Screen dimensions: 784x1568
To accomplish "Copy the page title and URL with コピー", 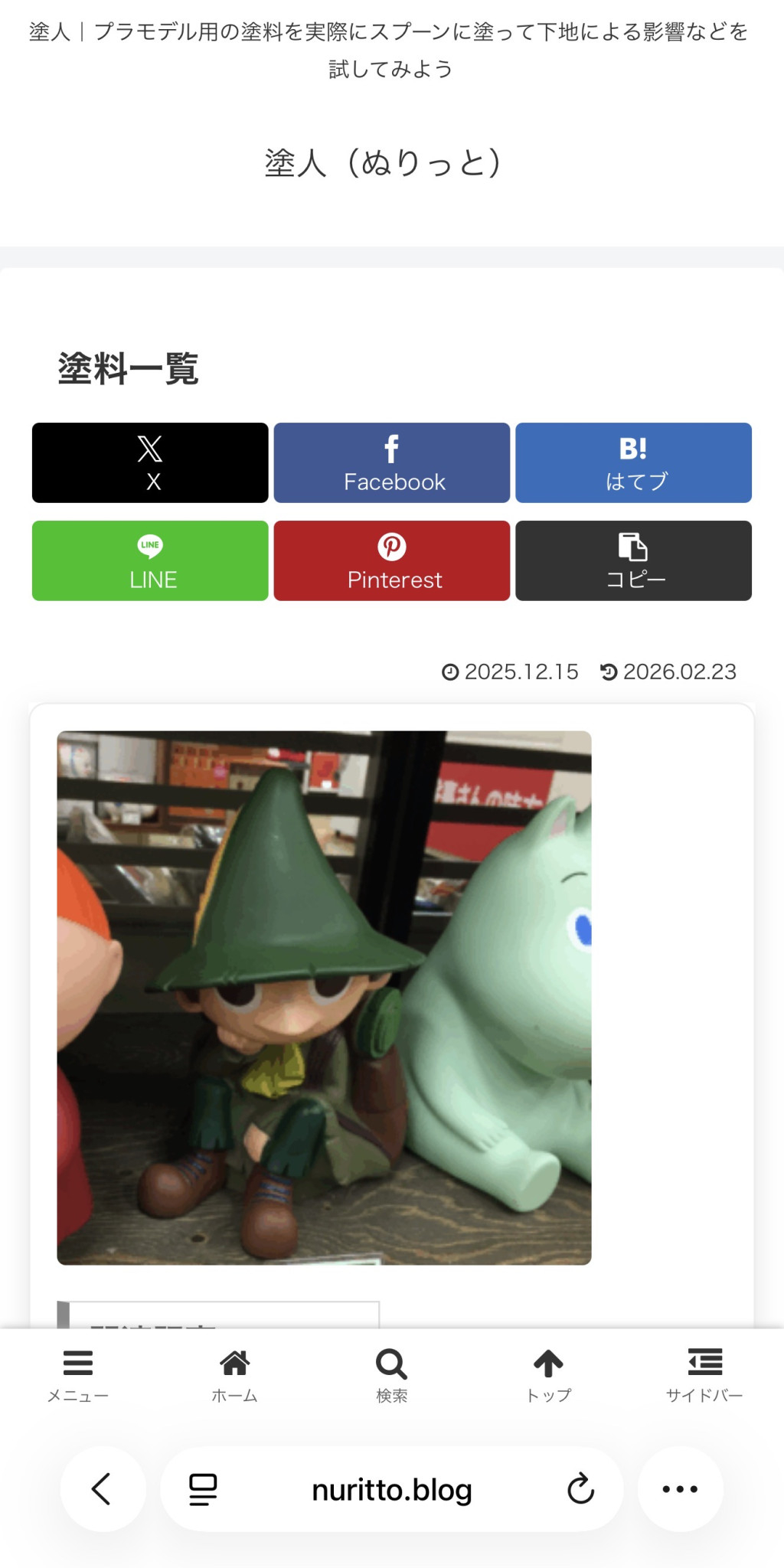I will tap(633, 560).
